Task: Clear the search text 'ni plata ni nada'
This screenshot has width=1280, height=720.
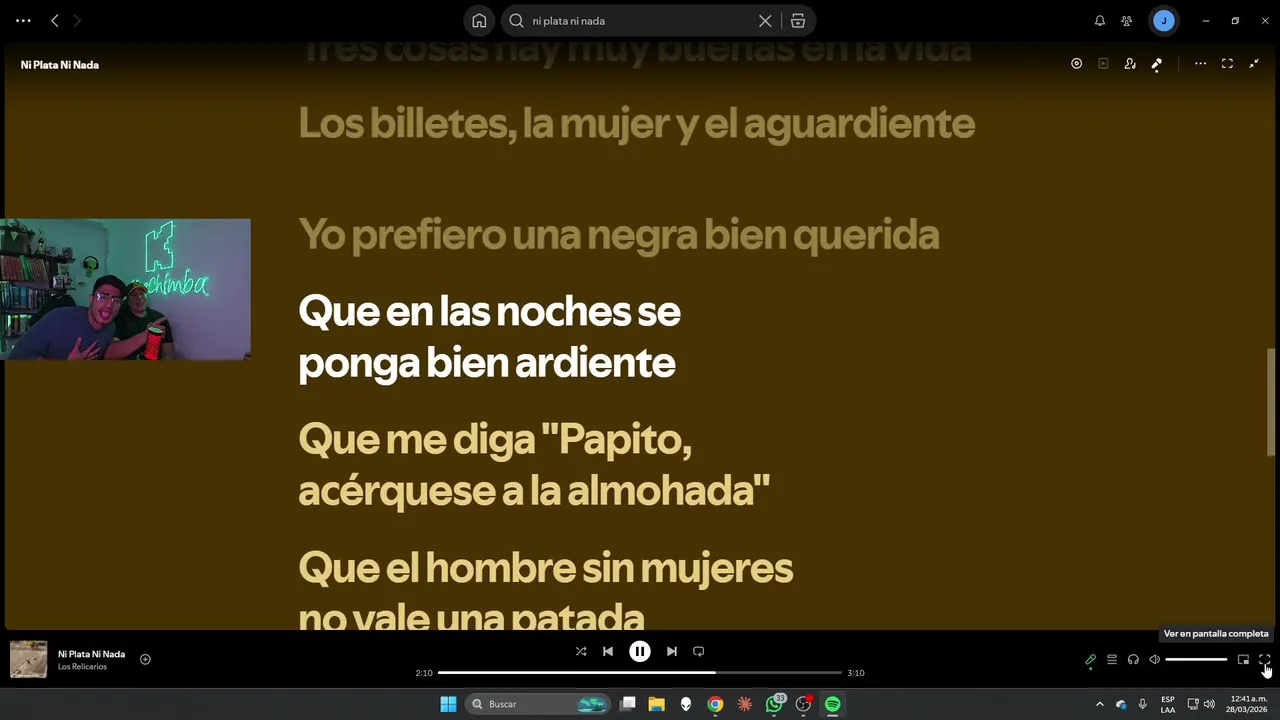Action: pyautogui.click(x=765, y=21)
